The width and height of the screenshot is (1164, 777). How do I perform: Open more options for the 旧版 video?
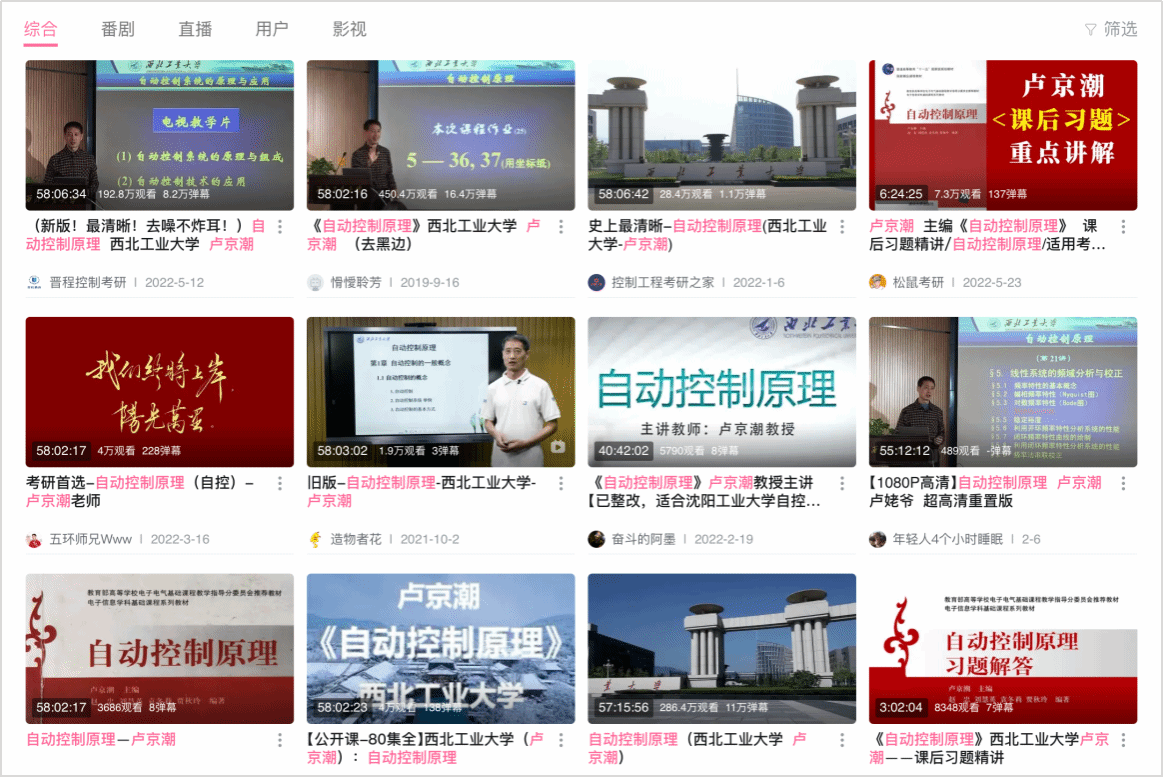pos(561,484)
